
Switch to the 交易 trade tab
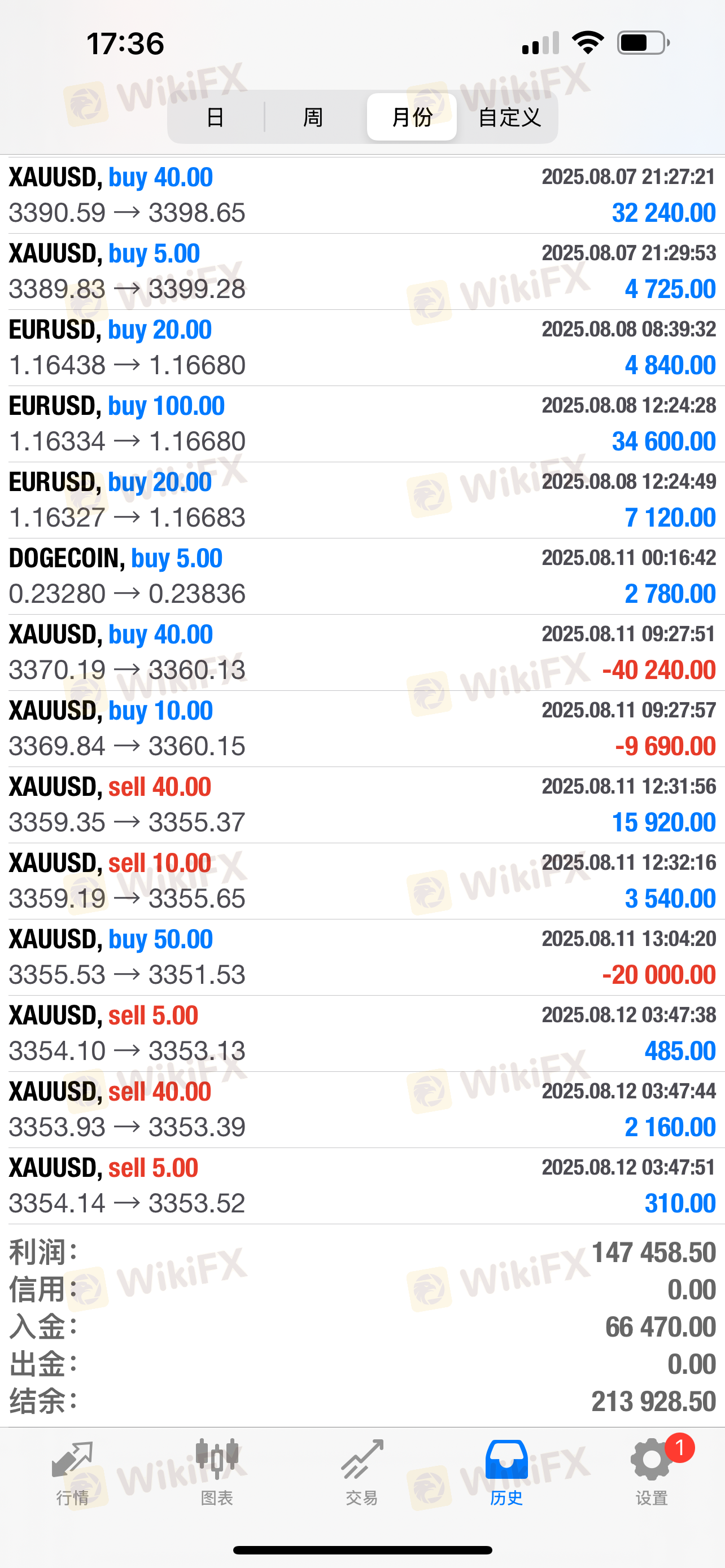(x=362, y=1473)
